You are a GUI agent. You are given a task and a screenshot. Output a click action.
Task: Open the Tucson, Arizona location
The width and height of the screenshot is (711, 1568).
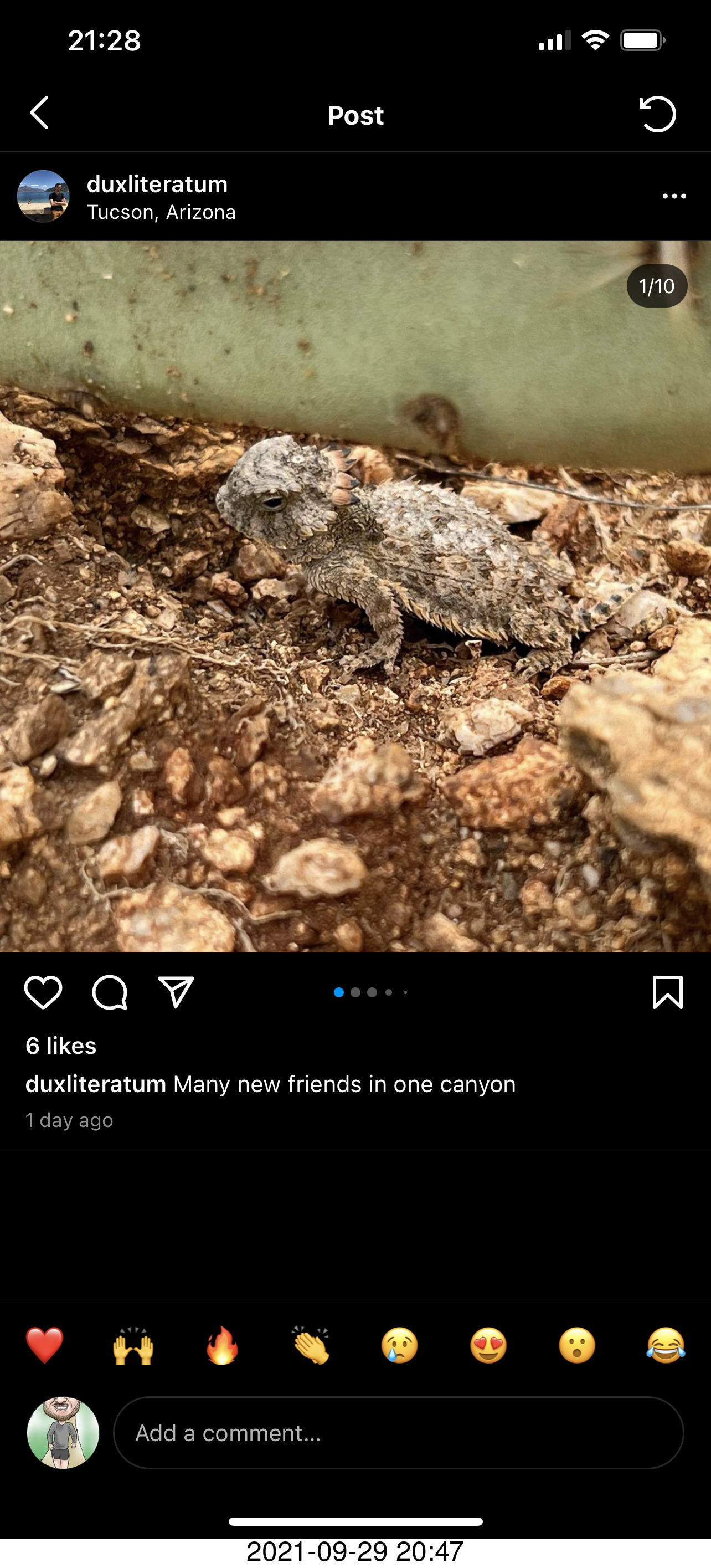point(161,212)
